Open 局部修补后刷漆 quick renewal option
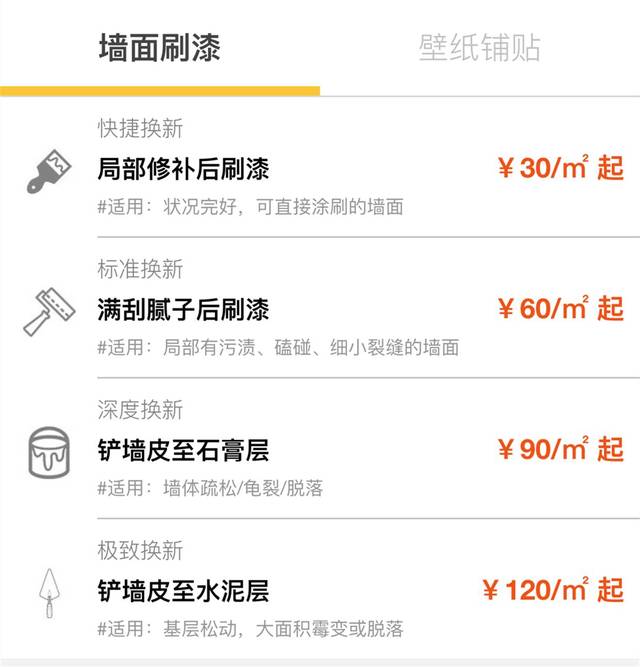The width and height of the screenshot is (640, 667). (184, 168)
